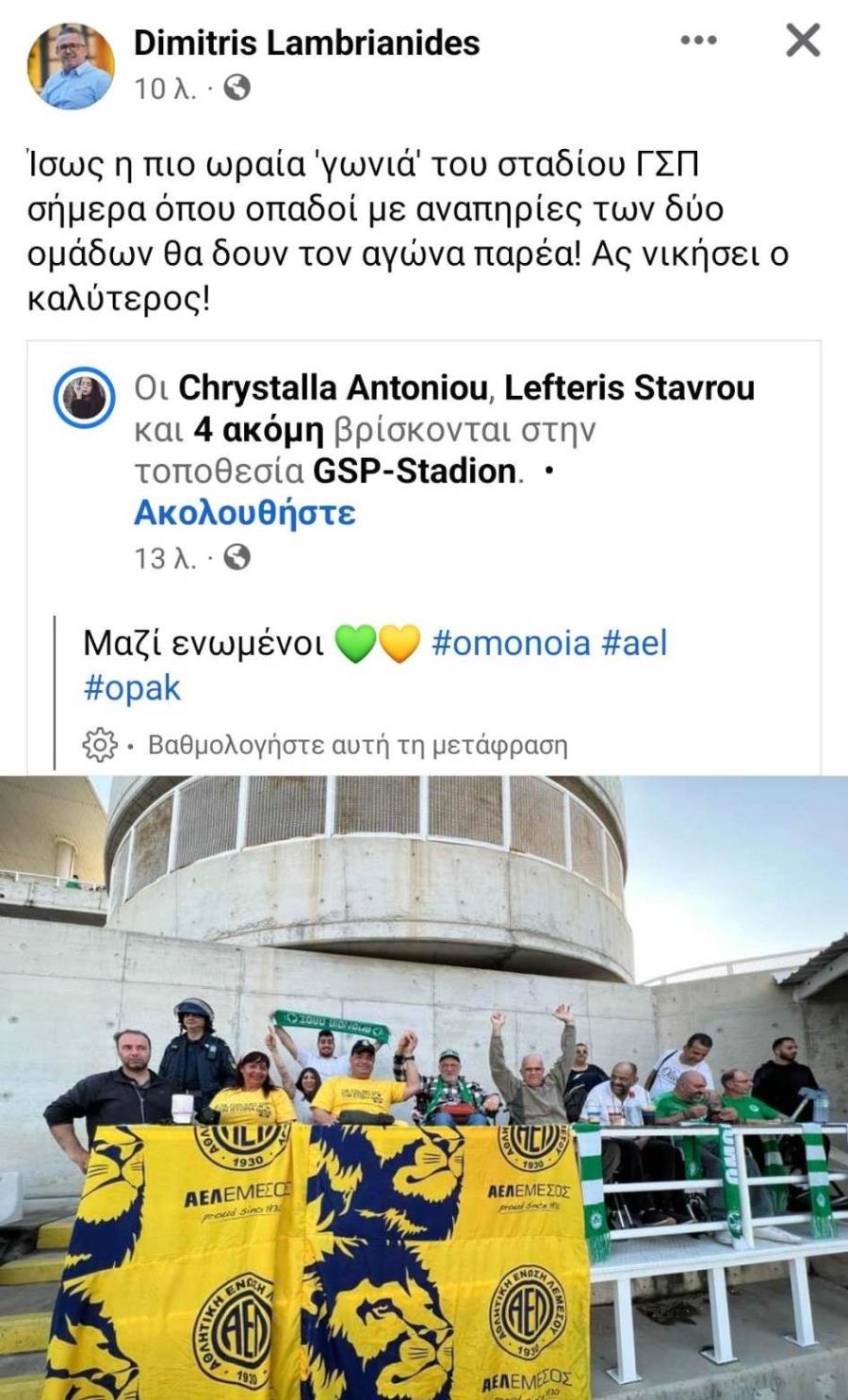The height and width of the screenshot is (1400, 848).
Task: Open Chrystalla Antoniou's profile
Action: [333, 387]
